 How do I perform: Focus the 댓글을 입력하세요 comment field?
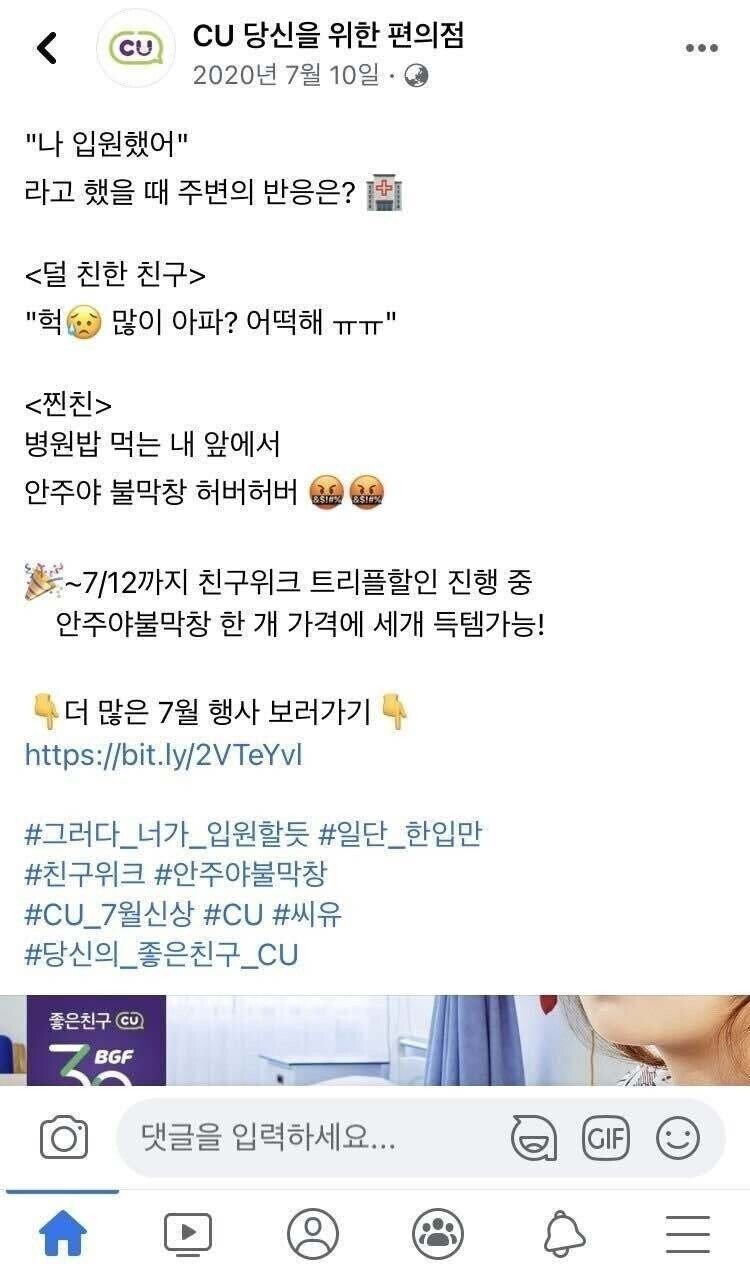tap(300, 1138)
